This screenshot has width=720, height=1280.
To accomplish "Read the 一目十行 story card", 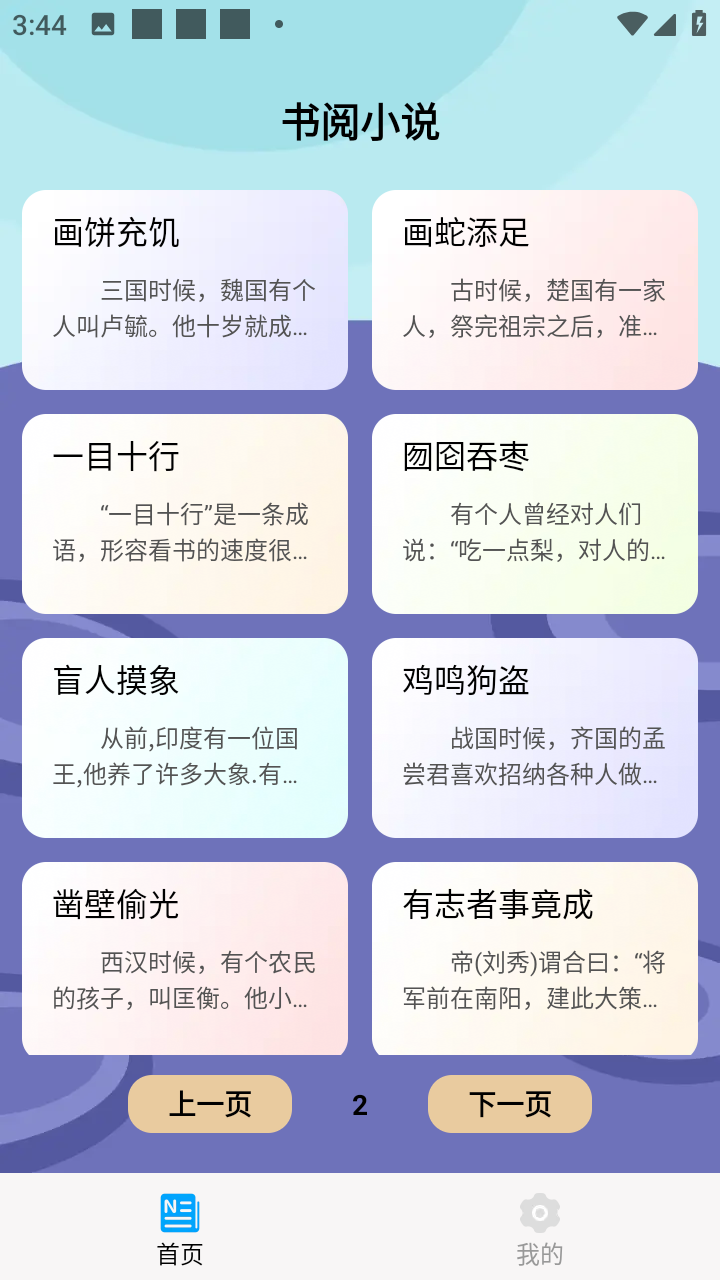I will pyautogui.click(x=185, y=514).
